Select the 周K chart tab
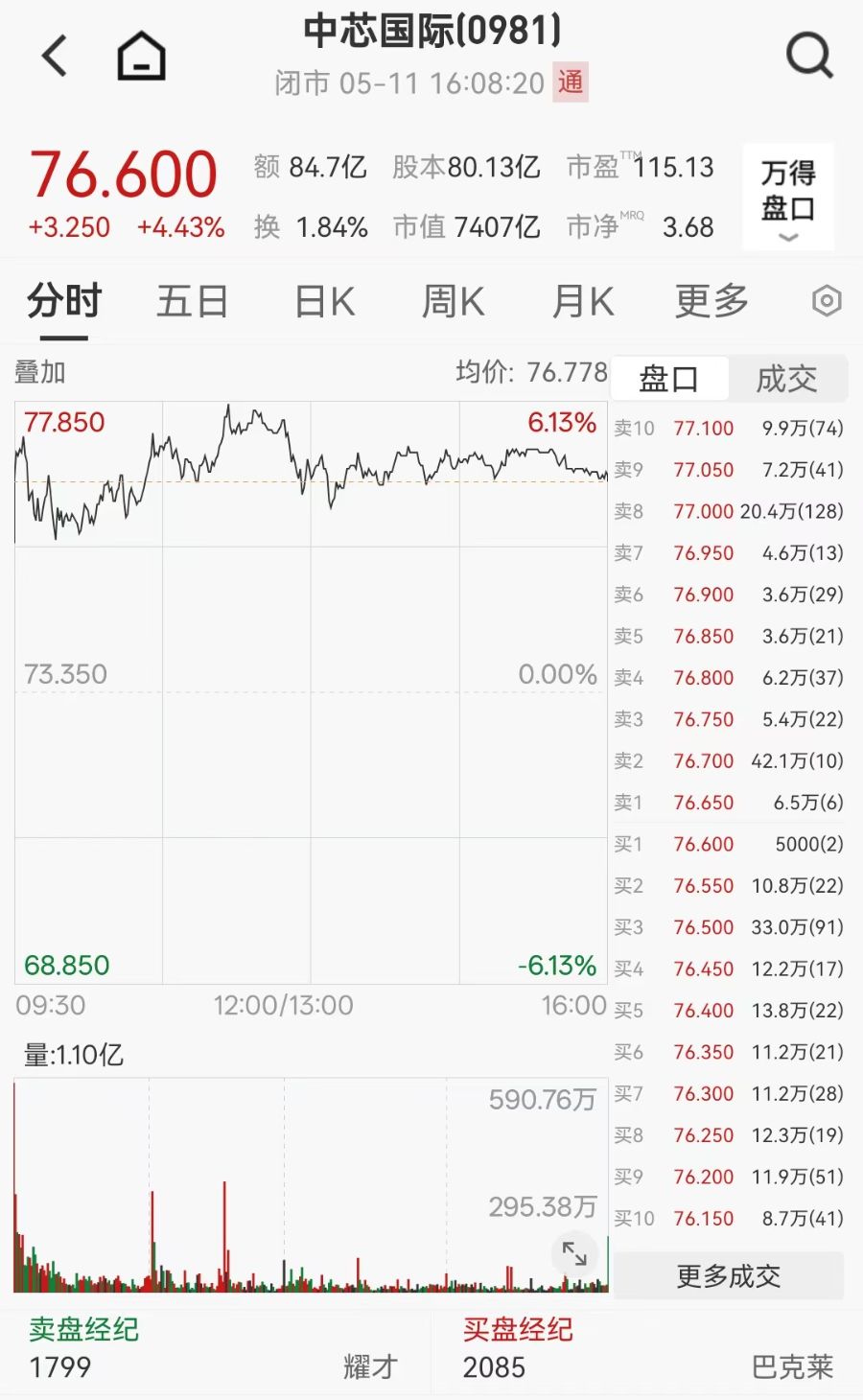863x1400 pixels. point(453,301)
